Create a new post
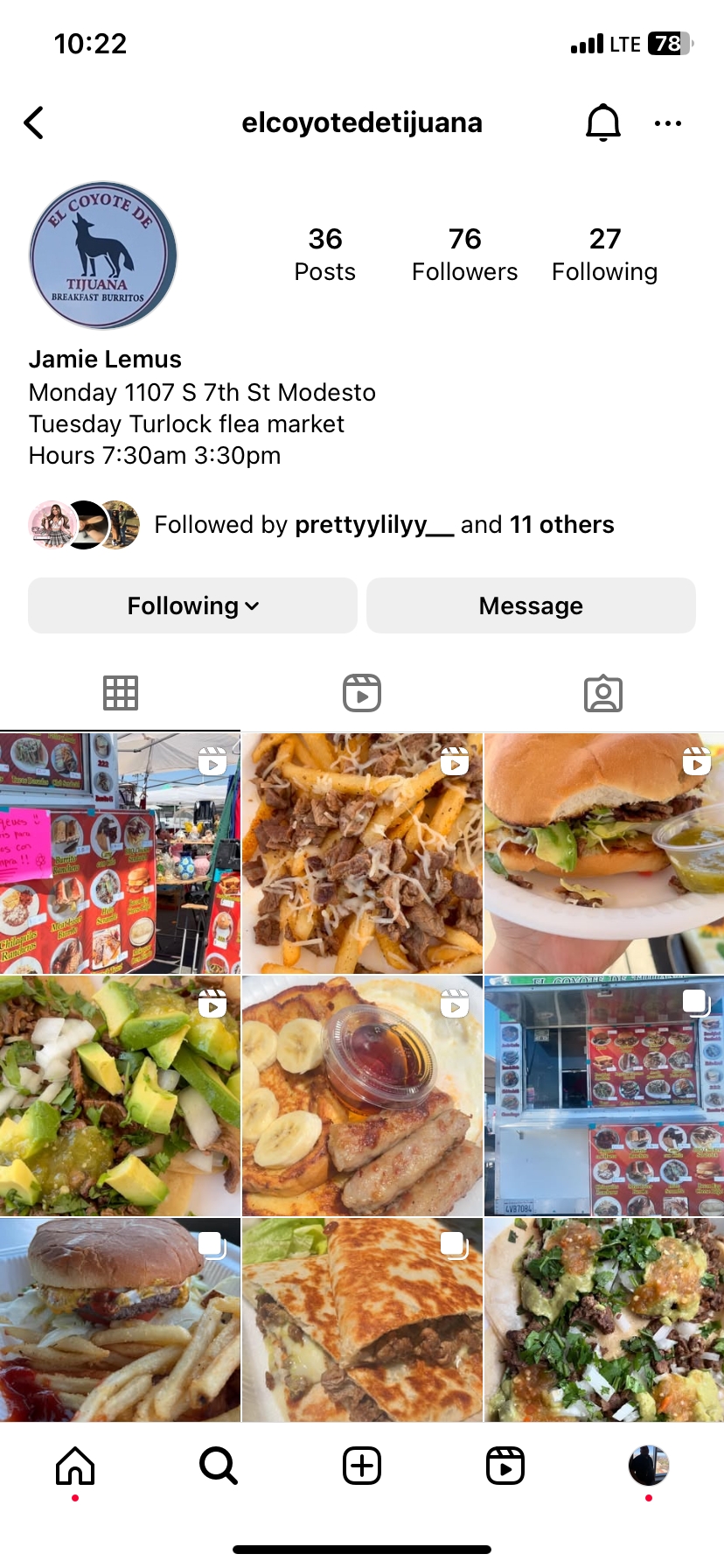This screenshot has height=1568, width=724. coord(362,1466)
